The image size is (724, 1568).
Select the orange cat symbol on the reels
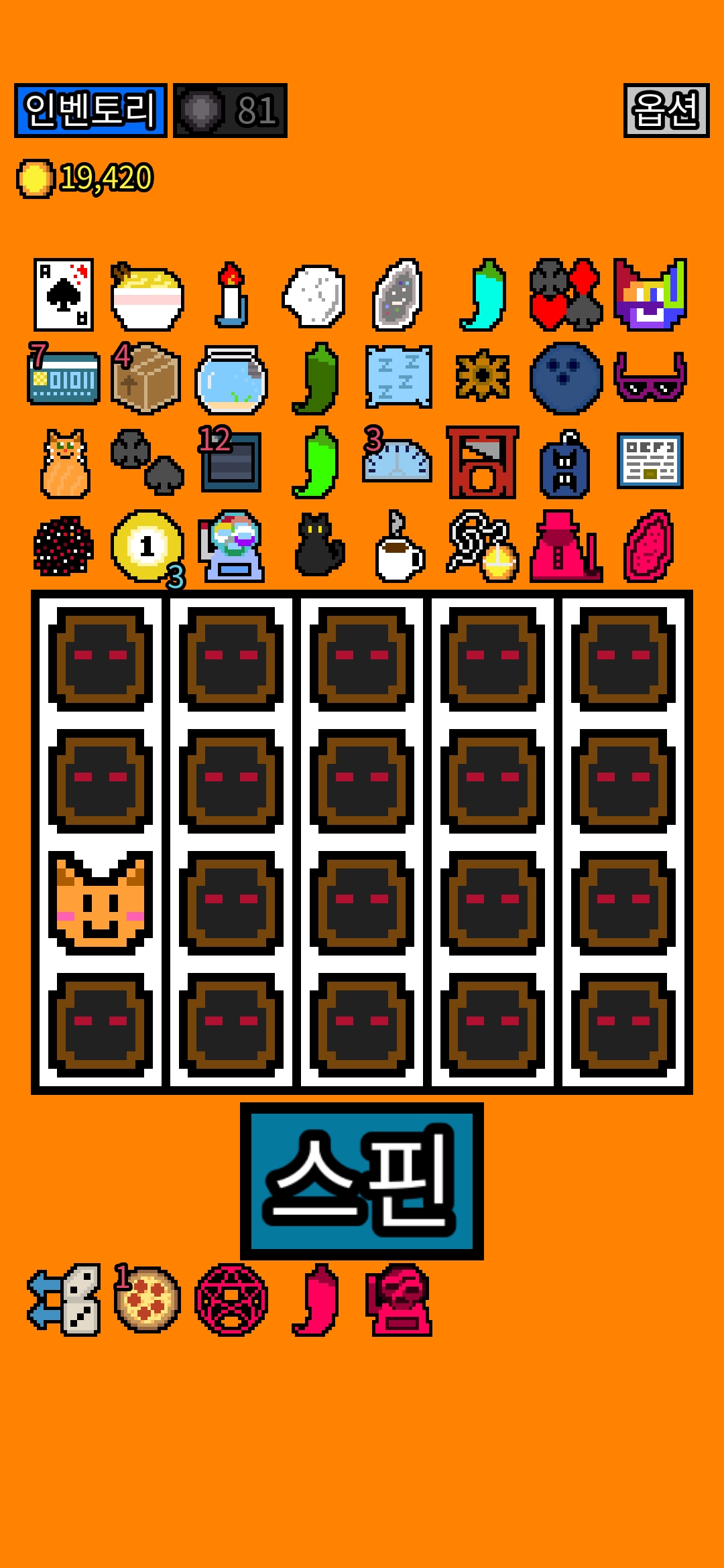(101, 902)
